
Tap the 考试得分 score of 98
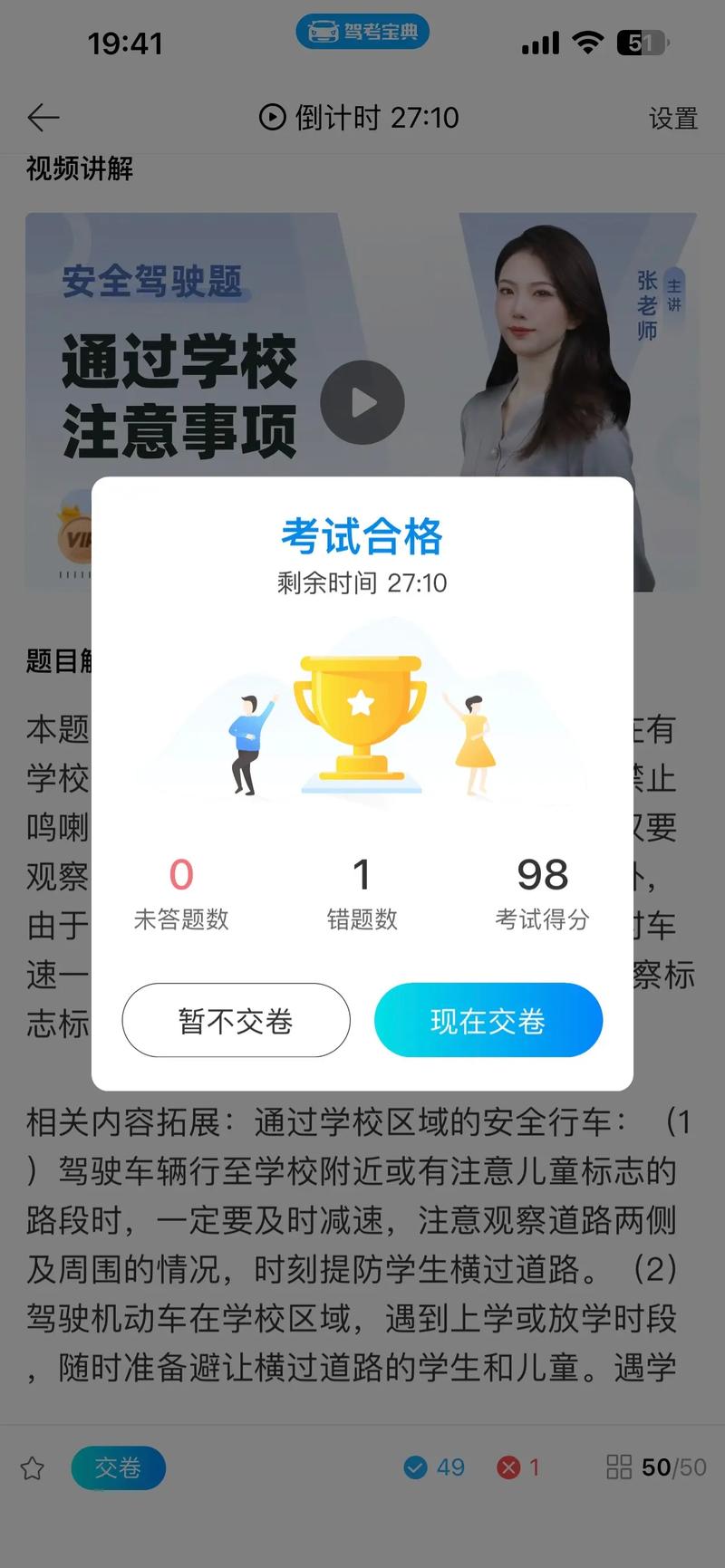541,892
